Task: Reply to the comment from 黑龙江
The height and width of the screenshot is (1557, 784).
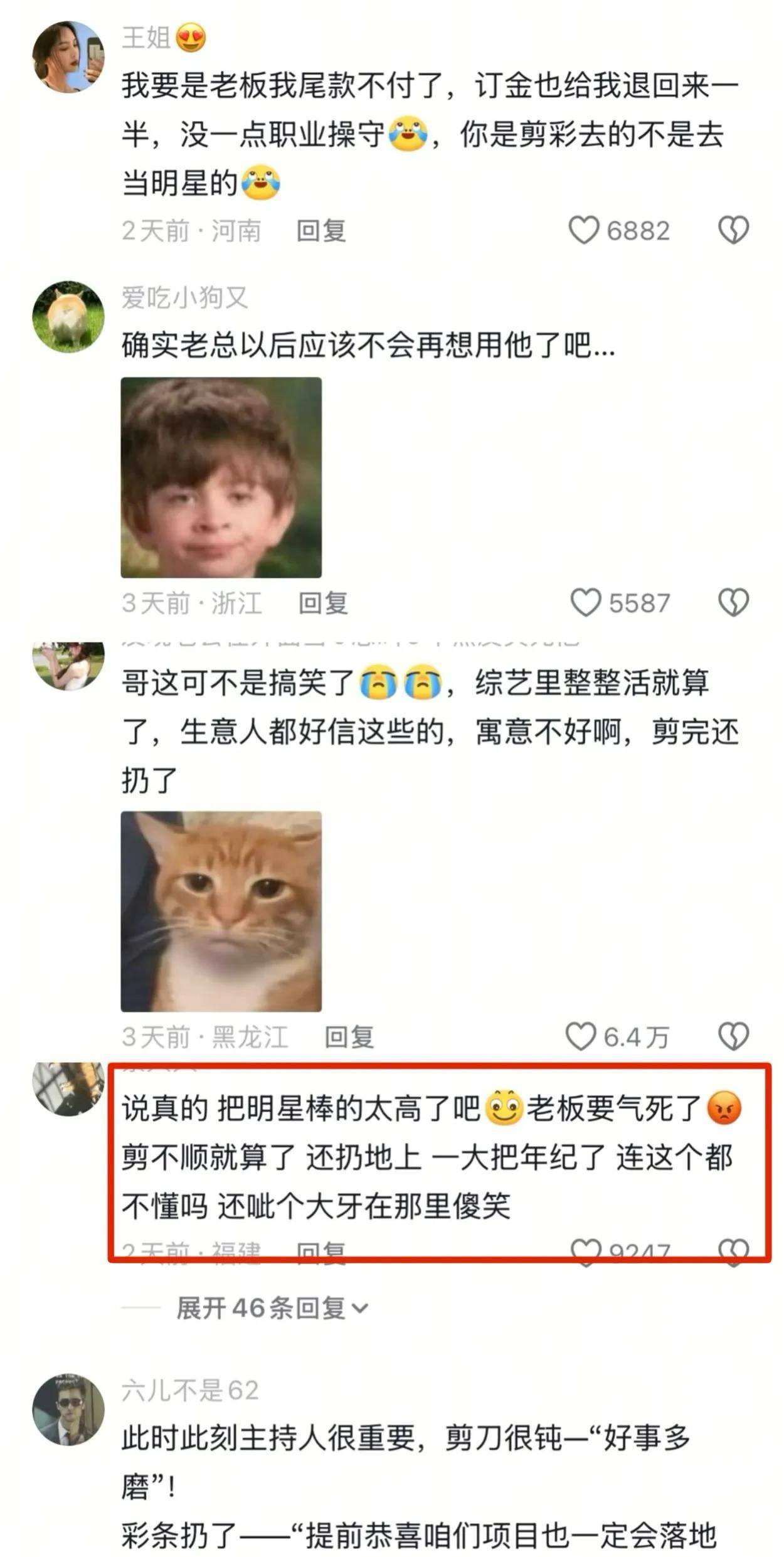Action: [349, 1038]
